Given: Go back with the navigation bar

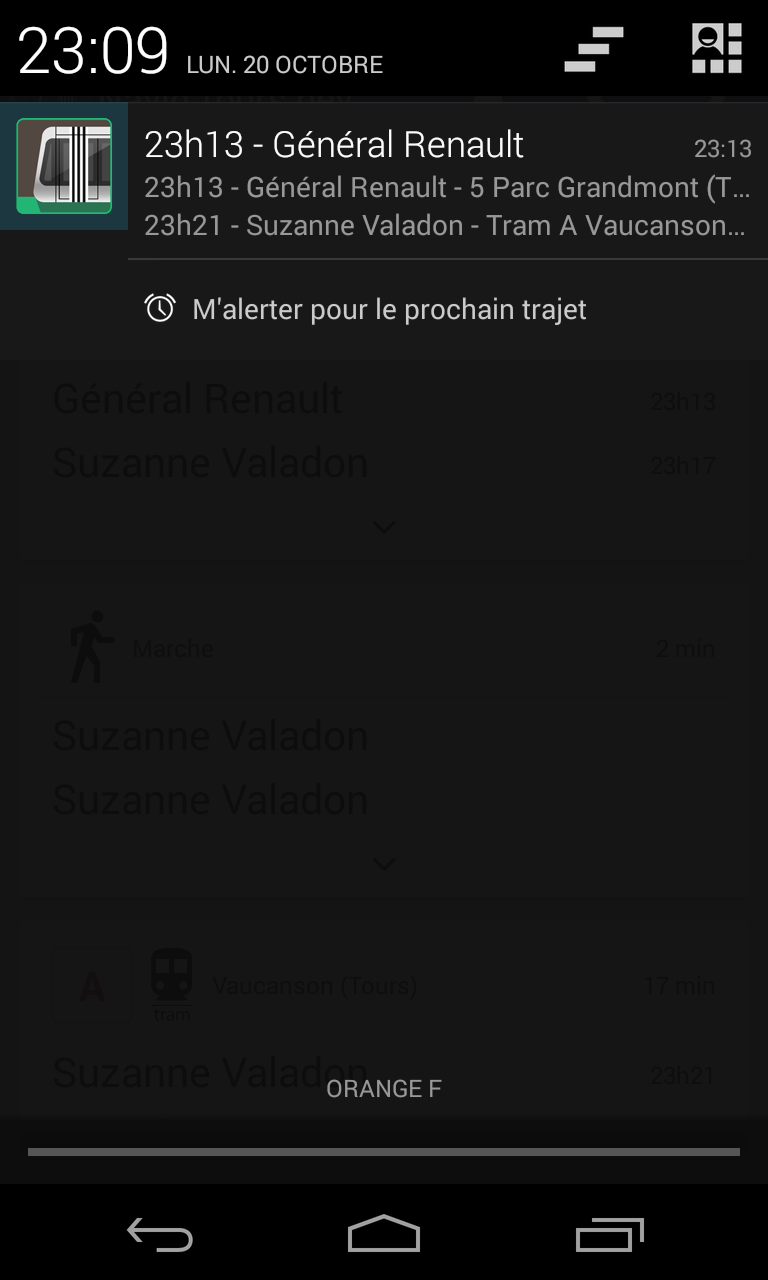Looking at the screenshot, I should coord(160,1234).
